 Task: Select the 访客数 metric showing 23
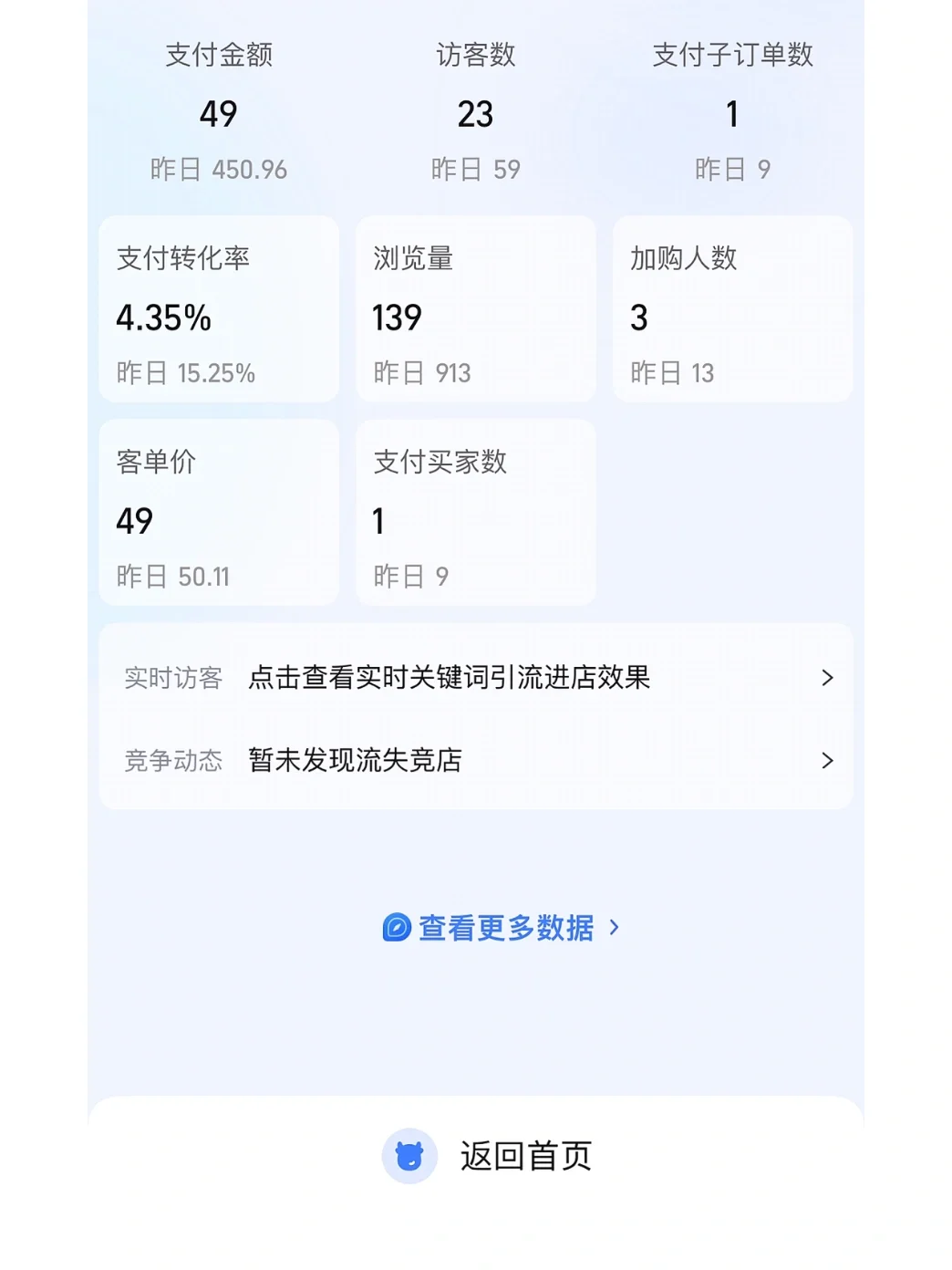pos(475,109)
